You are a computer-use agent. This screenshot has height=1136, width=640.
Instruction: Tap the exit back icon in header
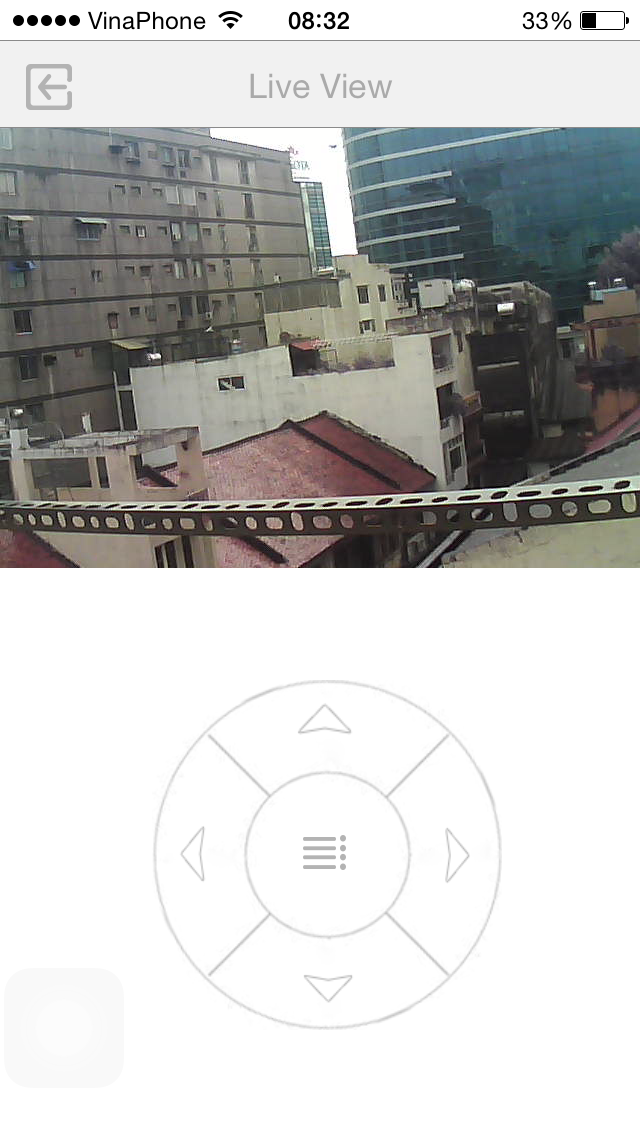(x=49, y=87)
